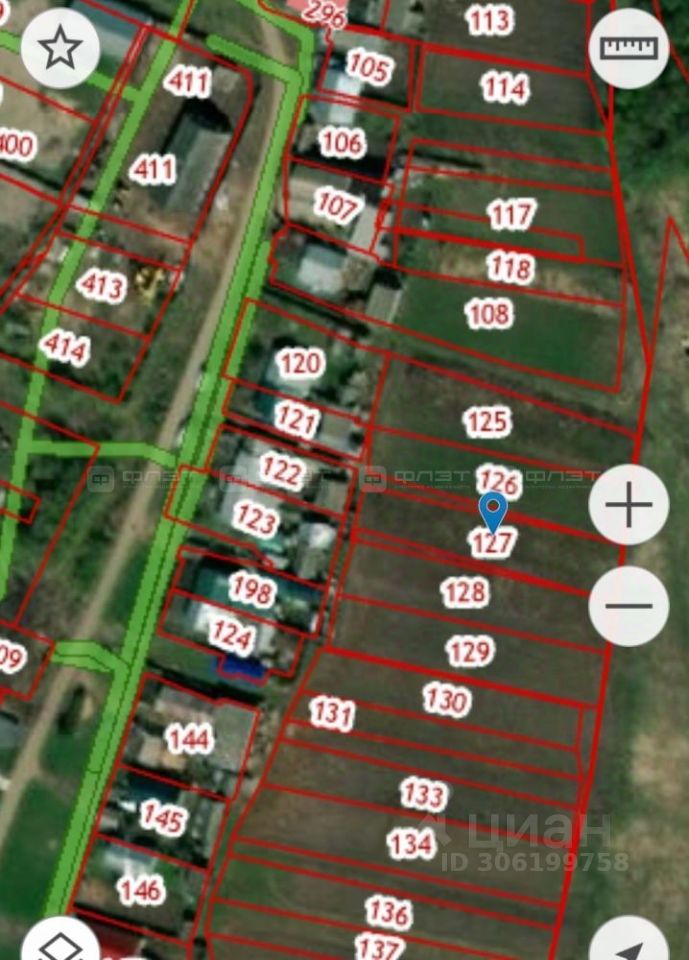Center the map on my location

(630, 945)
